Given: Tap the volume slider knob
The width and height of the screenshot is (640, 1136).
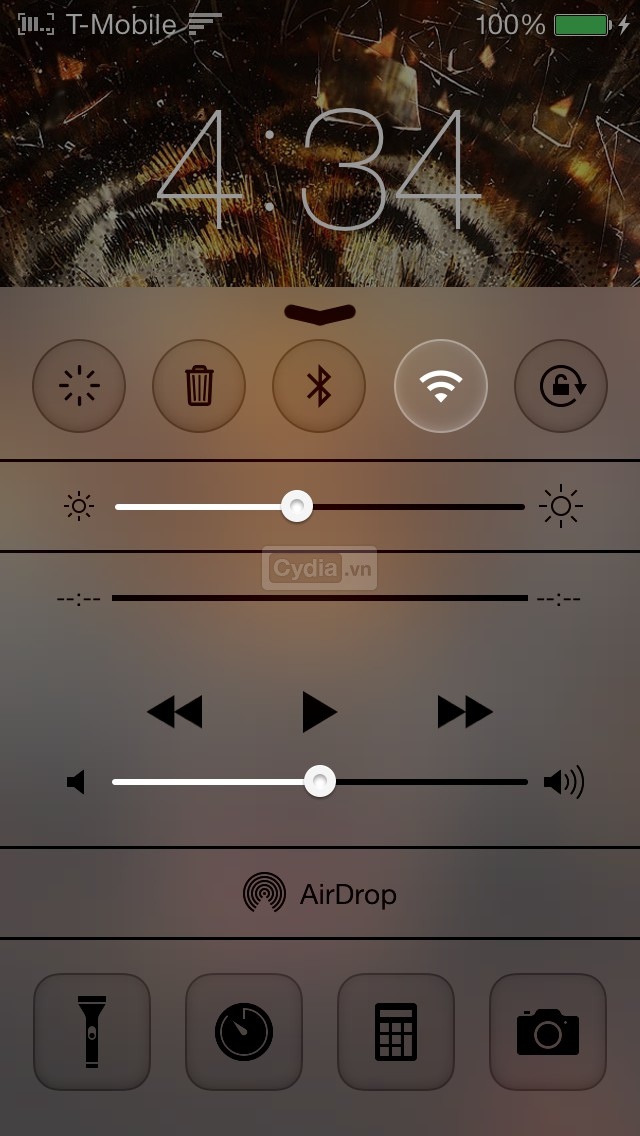Looking at the screenshot, I should [x=319, y=781].
